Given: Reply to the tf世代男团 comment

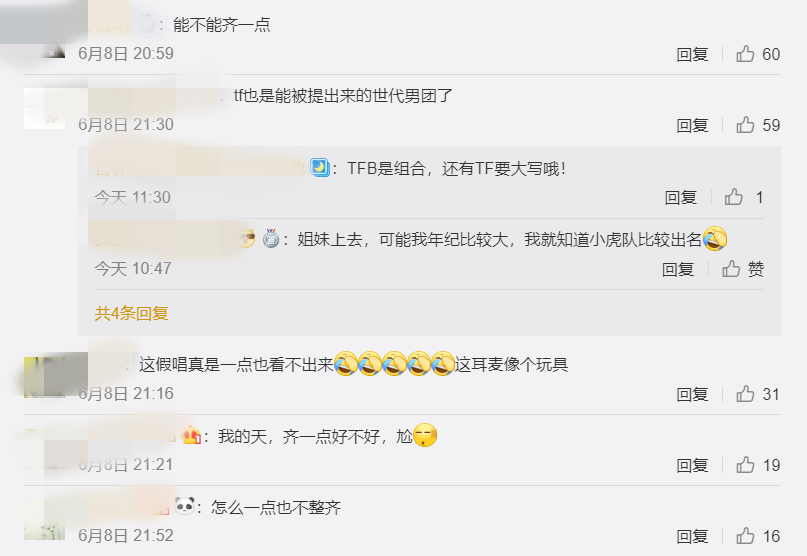Looking at the screenshot, I should (x=692, y=125).
